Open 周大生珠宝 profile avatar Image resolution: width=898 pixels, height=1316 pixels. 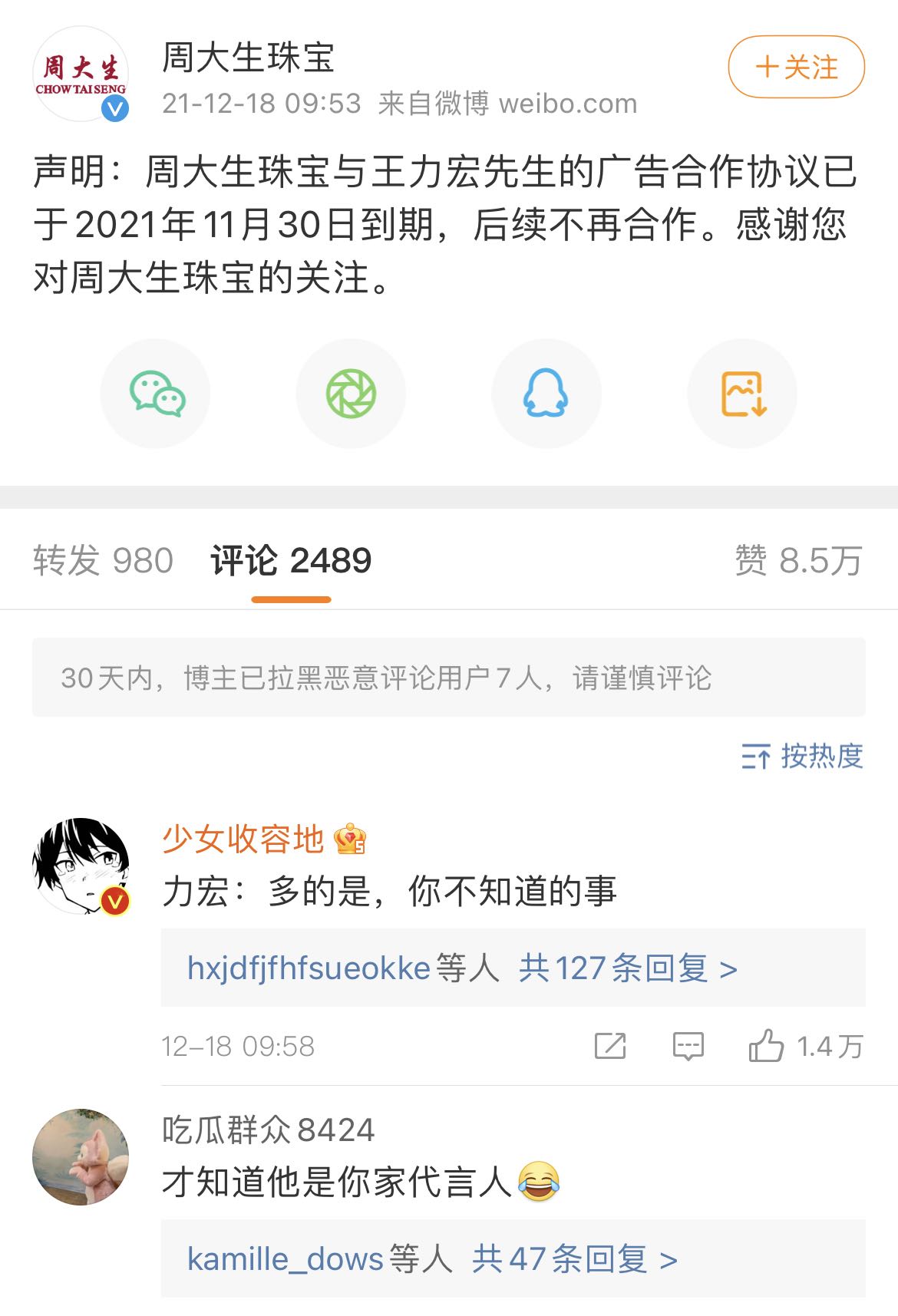point(81,75)
